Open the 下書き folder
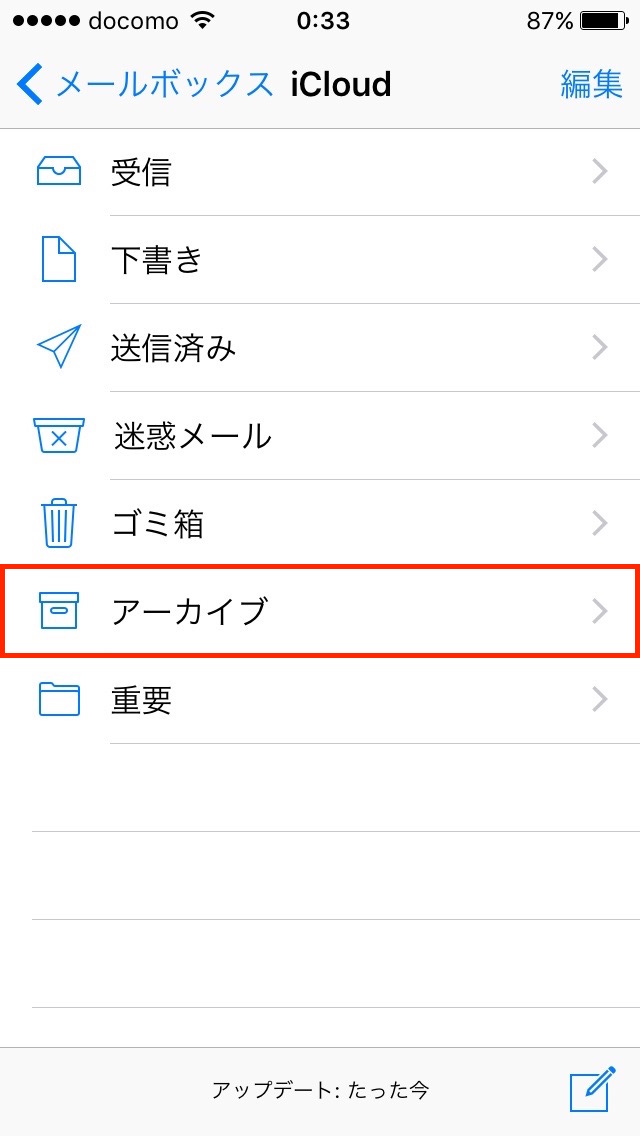 [x=320, y=259]
